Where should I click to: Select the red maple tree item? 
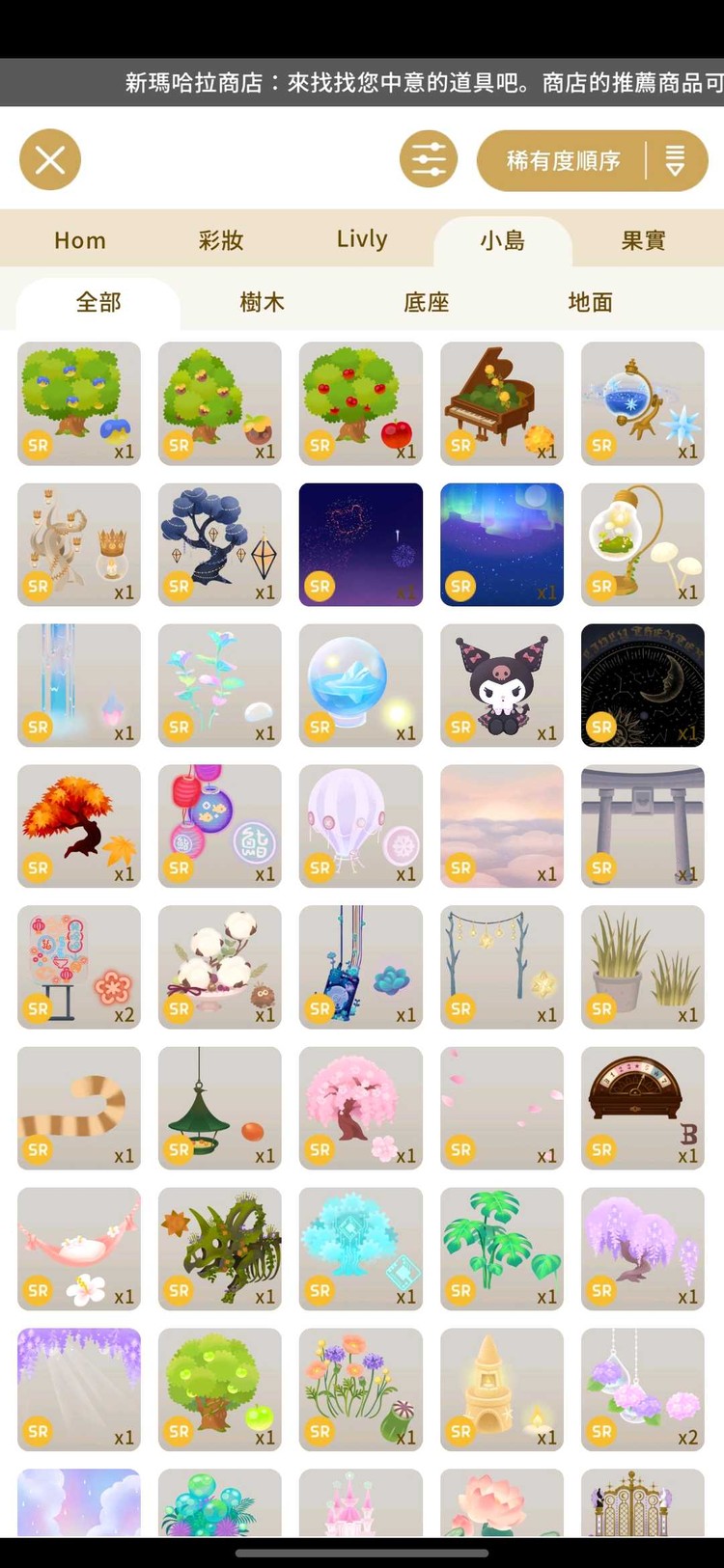(x=79, y=826)
